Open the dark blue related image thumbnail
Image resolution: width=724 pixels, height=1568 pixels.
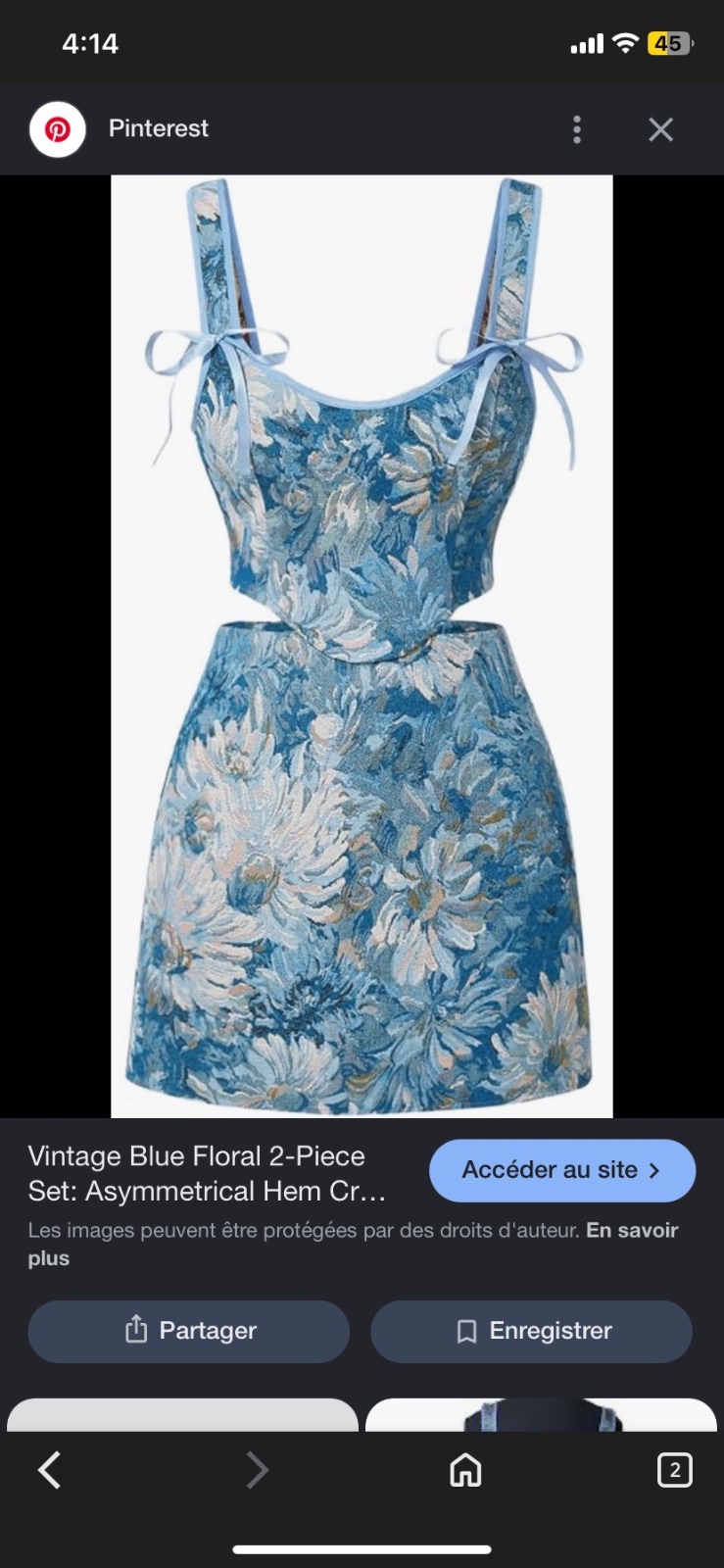541,1415
